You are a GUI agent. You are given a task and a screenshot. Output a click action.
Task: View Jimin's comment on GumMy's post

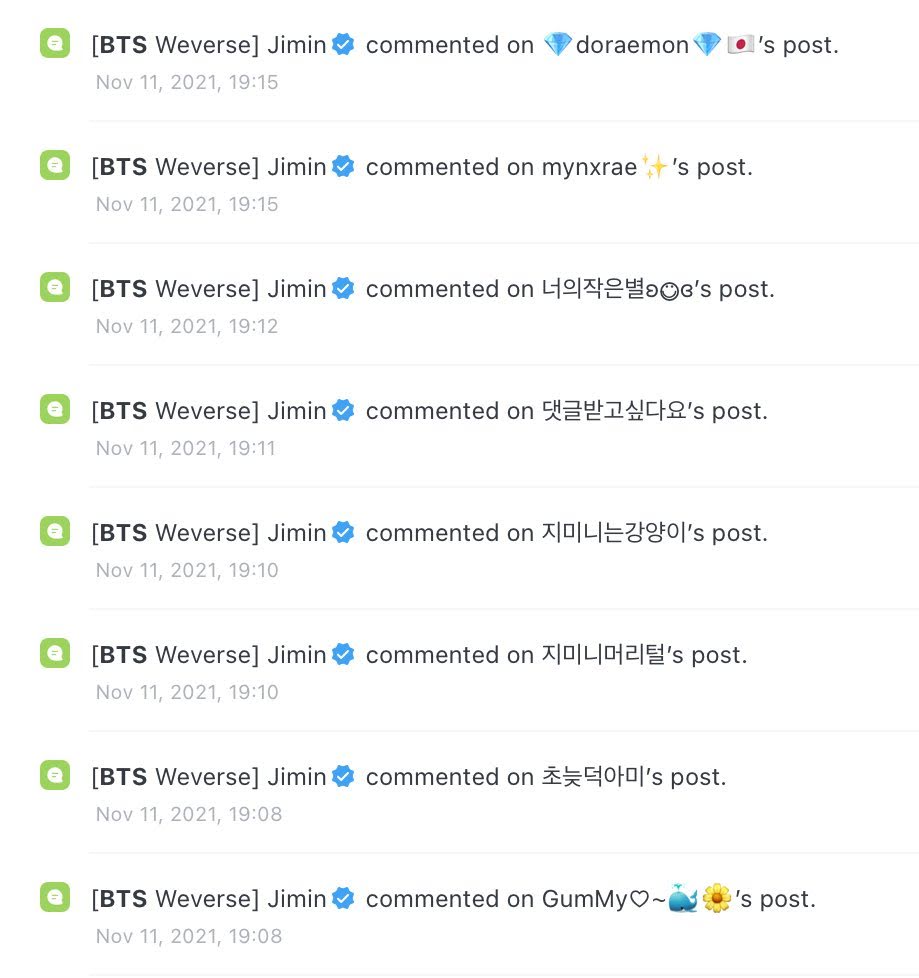[x=453, y=900]
